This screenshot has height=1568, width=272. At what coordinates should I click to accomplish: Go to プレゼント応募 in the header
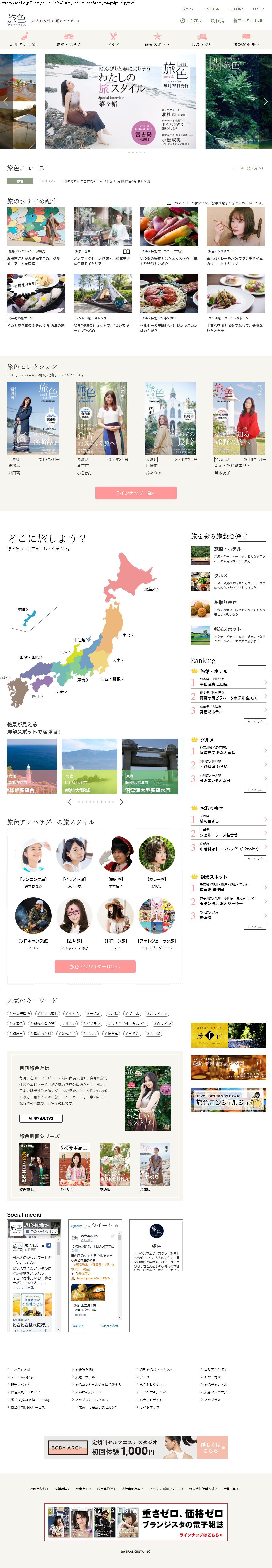250,21
